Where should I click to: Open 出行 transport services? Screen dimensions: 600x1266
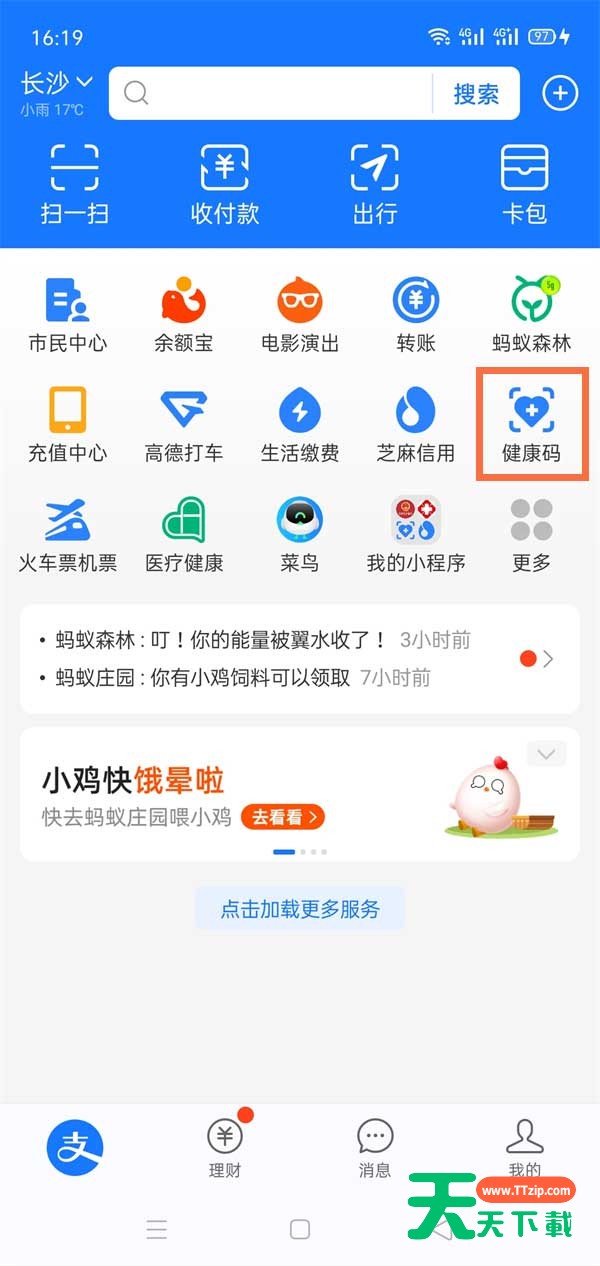375,183
